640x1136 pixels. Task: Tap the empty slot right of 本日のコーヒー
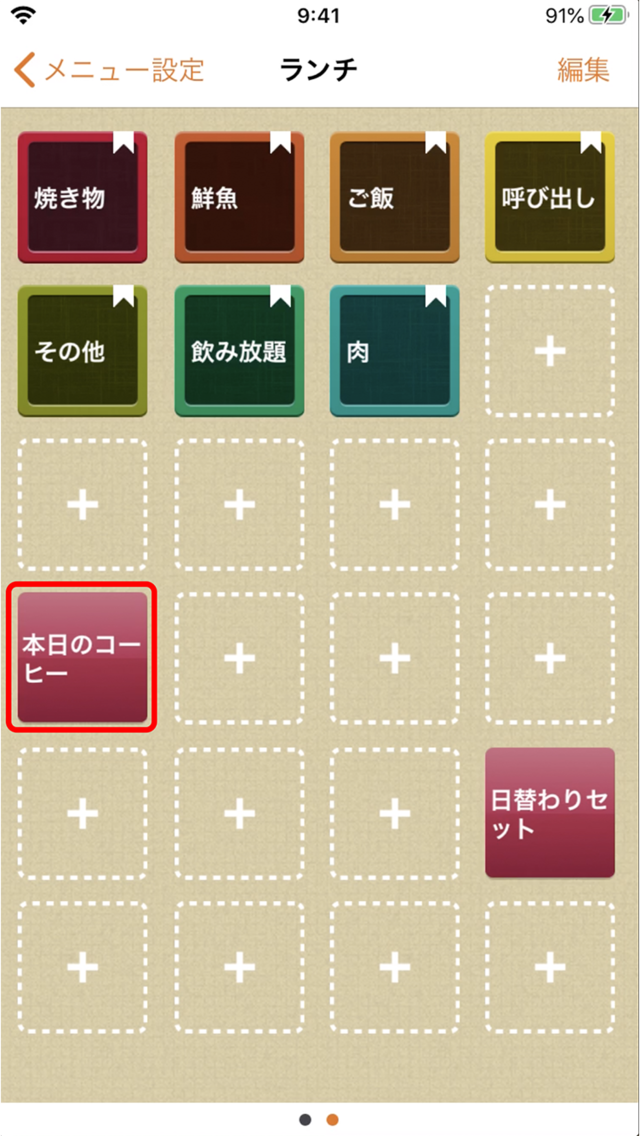pos(239,658)
